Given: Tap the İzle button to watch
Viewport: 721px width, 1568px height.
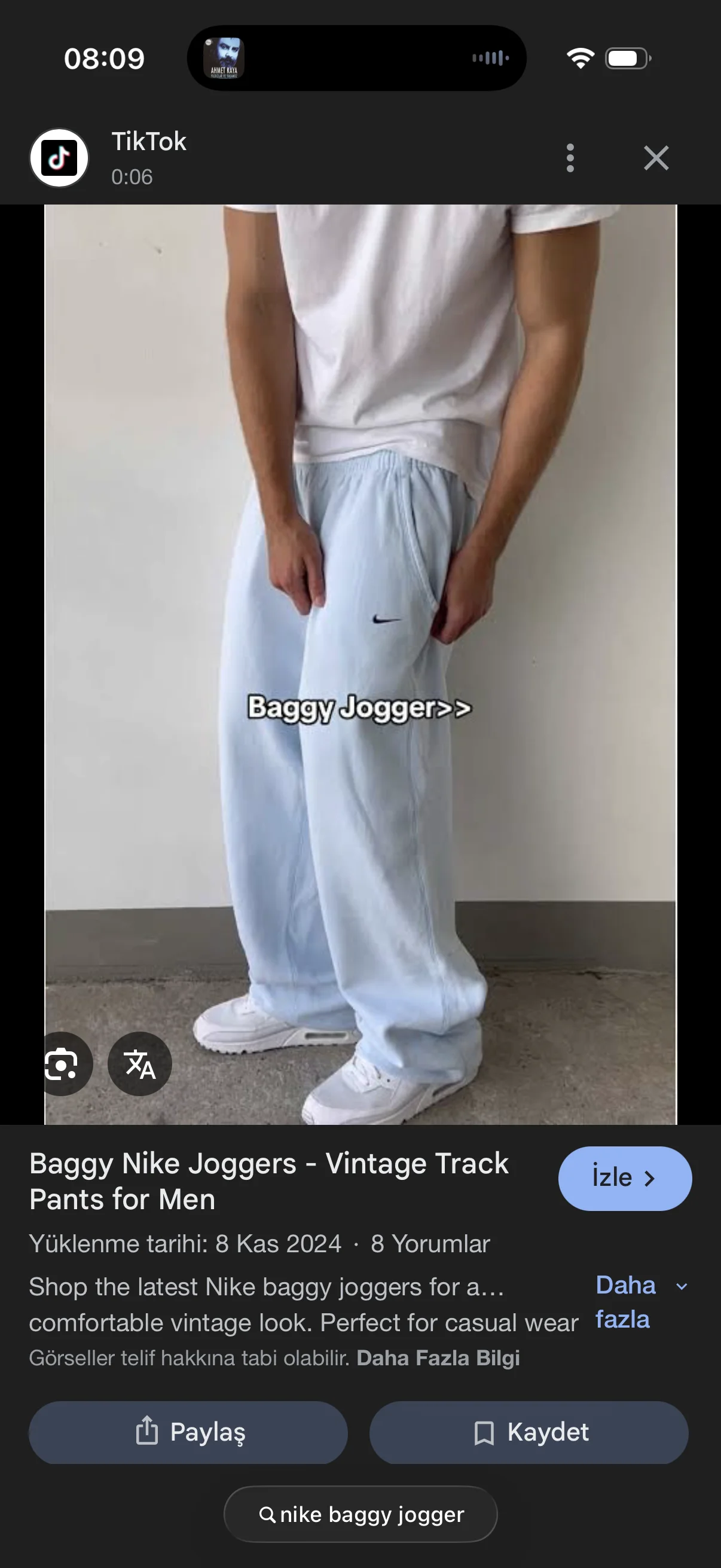Looking at the screenshot, I should 624,1179.
